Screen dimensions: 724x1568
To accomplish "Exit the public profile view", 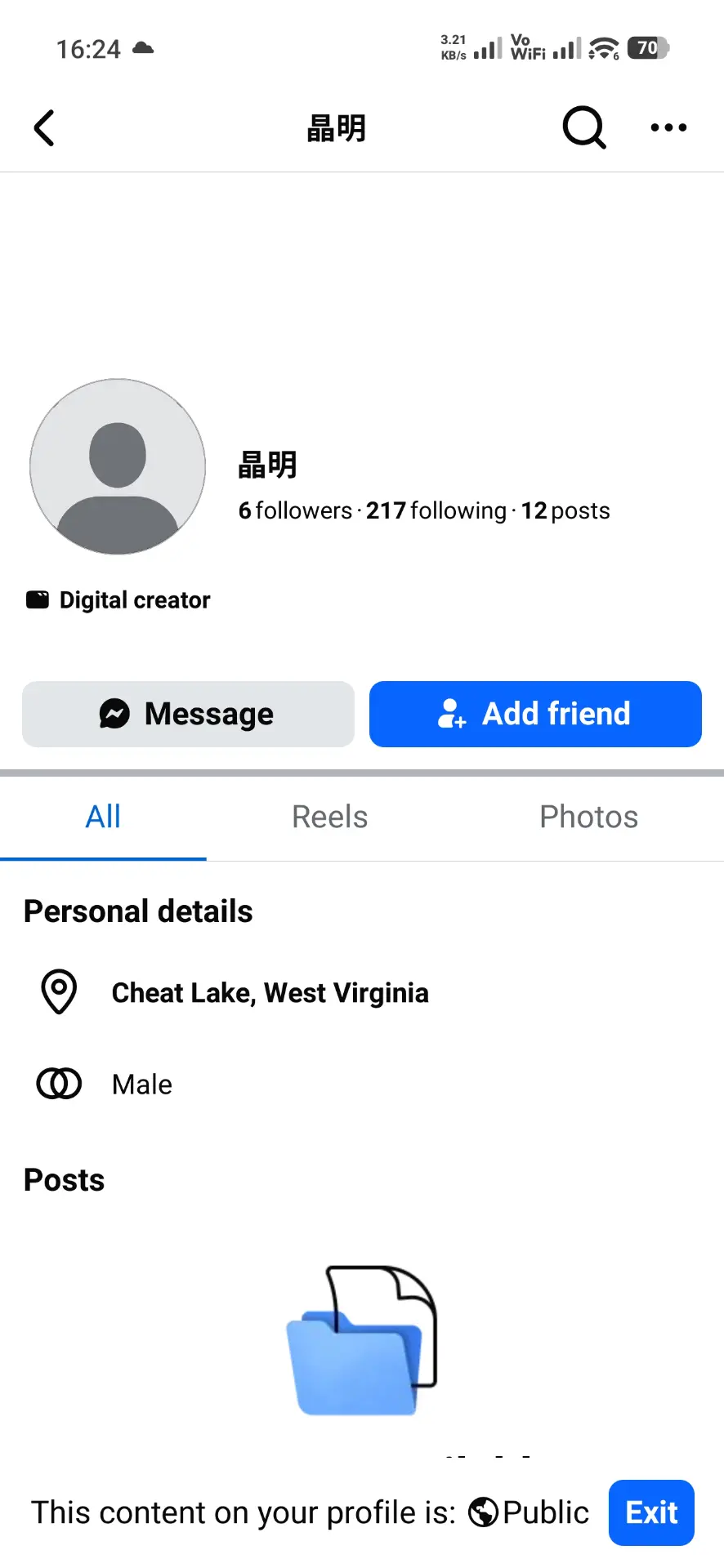I will click(x=651, y=1512).
